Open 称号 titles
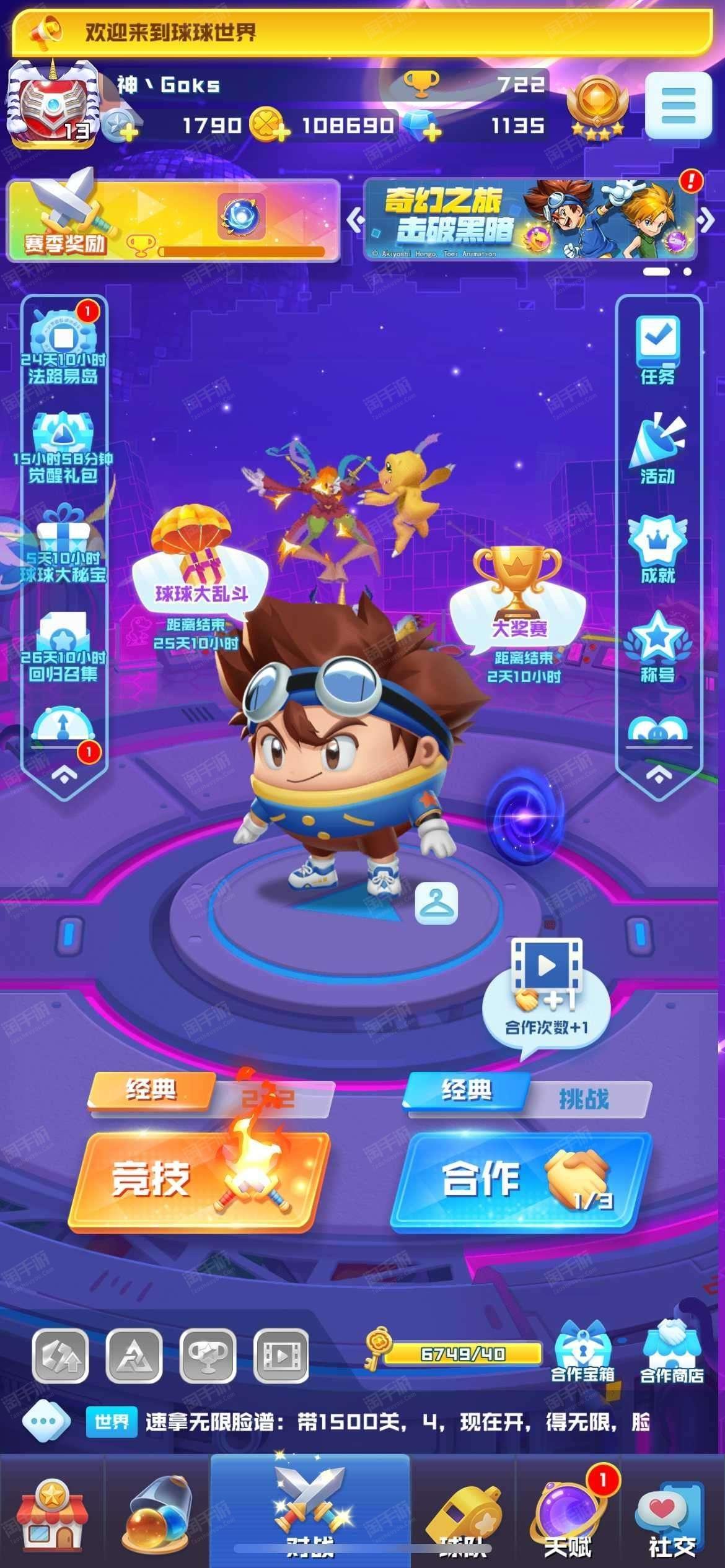Screen dimensions: 725x1568 [658, 647]
